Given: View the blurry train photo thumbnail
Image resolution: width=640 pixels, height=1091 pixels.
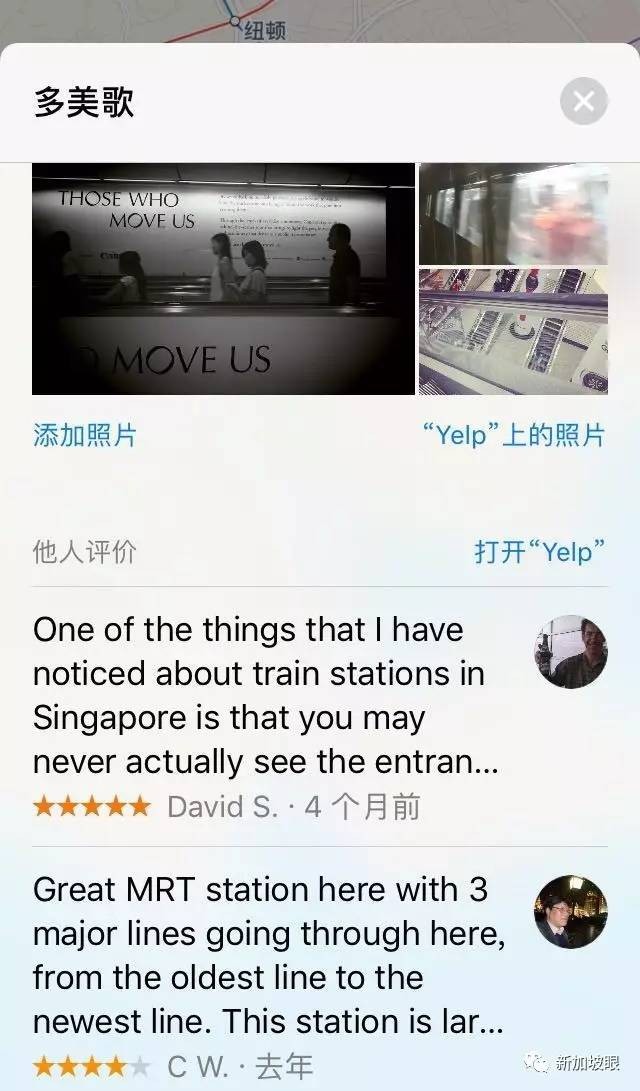Looking at the screenshot, I should [x=513, y=214].
